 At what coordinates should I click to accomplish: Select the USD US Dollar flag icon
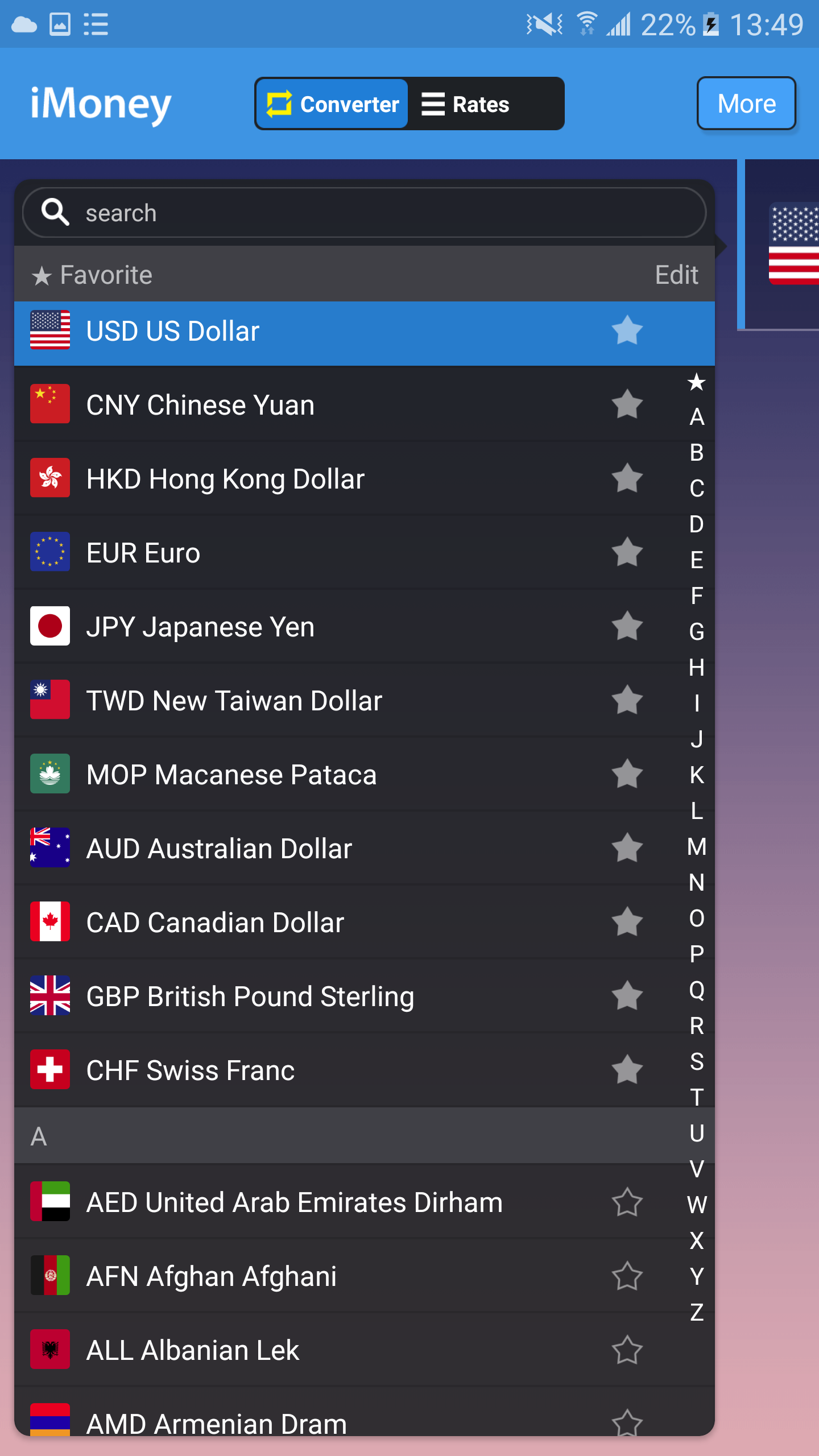click(50, 330)
